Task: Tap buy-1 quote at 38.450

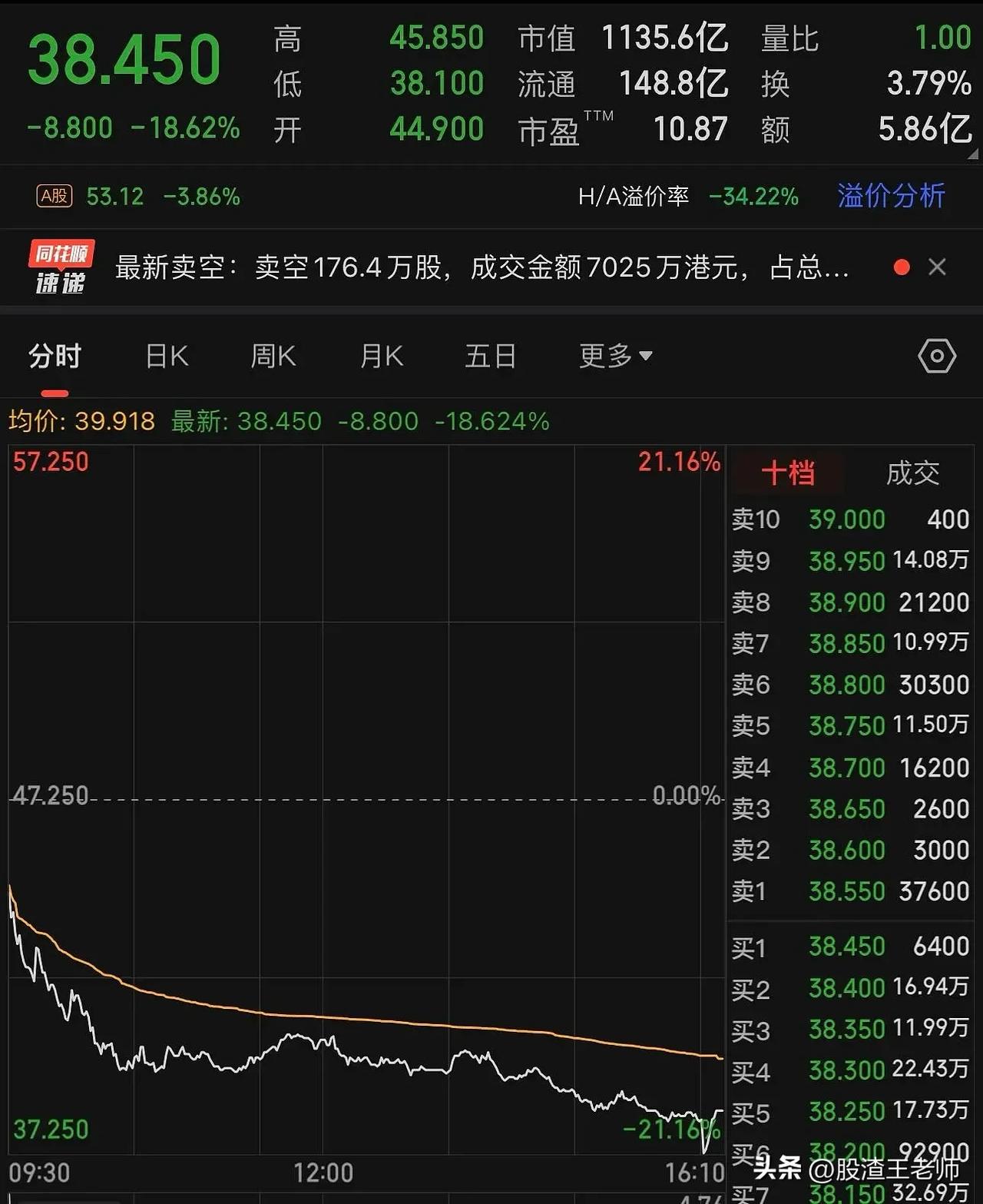Action: tap(847, 947)
